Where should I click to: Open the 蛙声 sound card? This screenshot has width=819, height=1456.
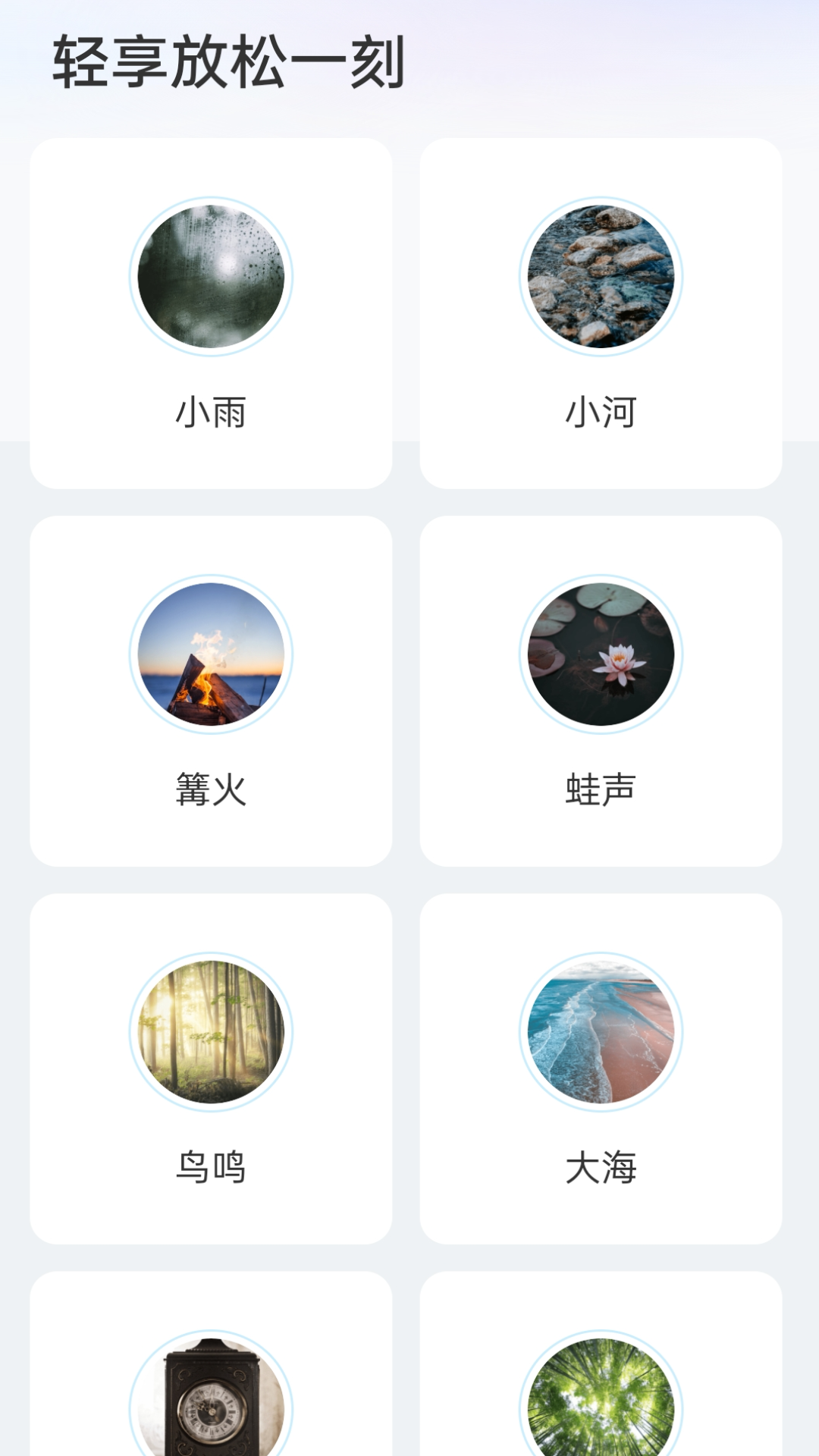[x=603, y=690]
